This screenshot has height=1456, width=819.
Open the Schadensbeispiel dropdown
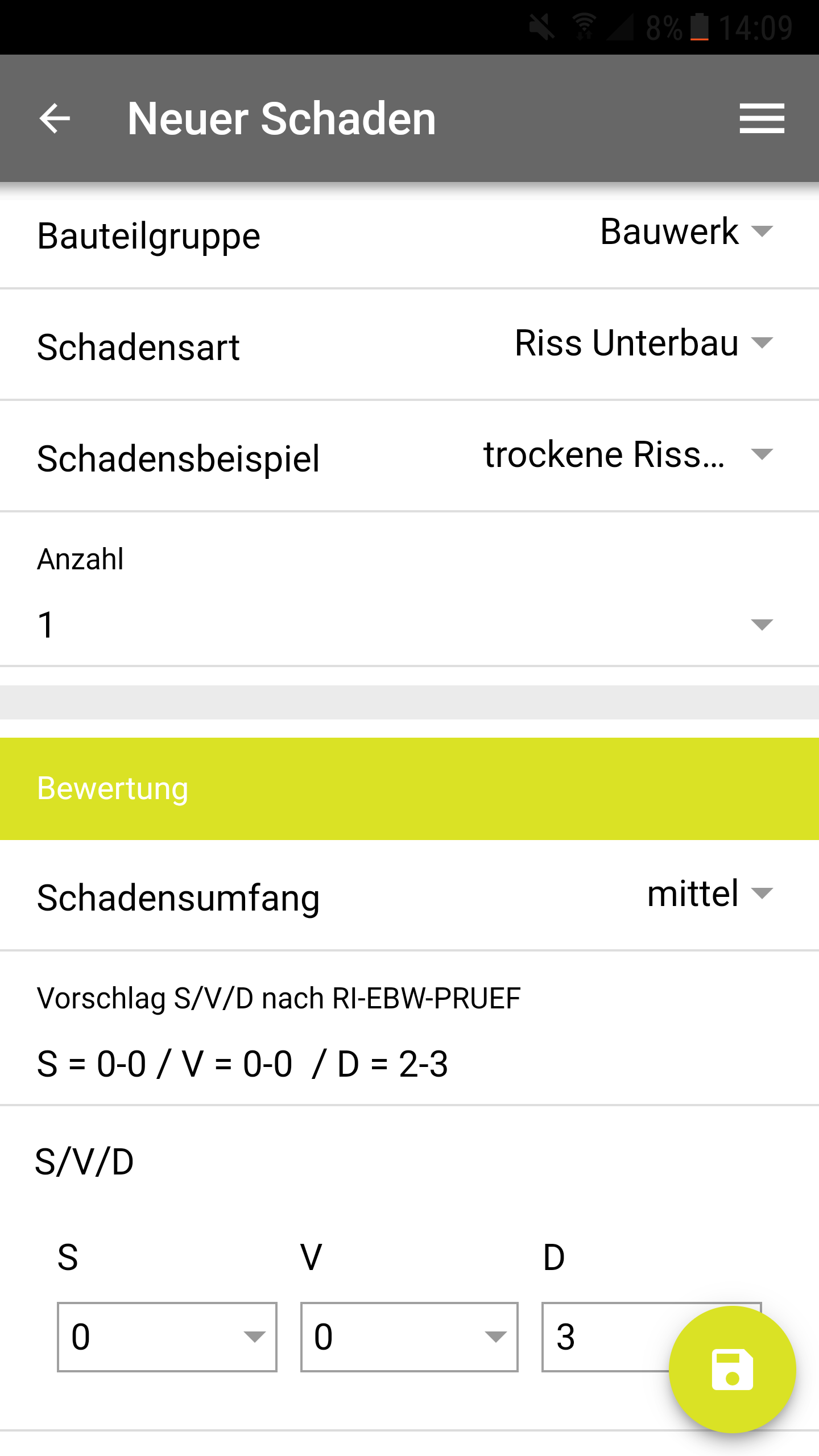pyautogui.click(x=628, y=454)
